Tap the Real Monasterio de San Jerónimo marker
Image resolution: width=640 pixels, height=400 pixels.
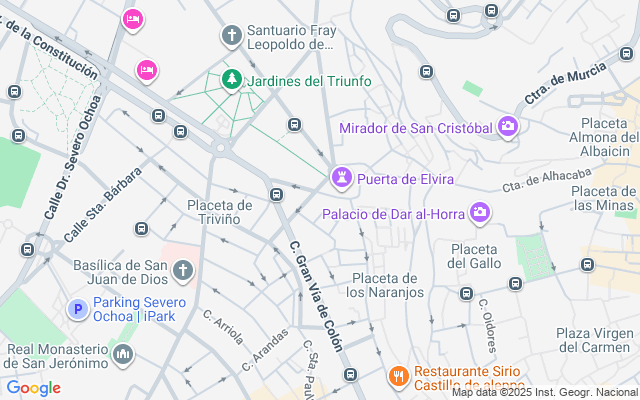pyautogui.click(x=123, y=355)
